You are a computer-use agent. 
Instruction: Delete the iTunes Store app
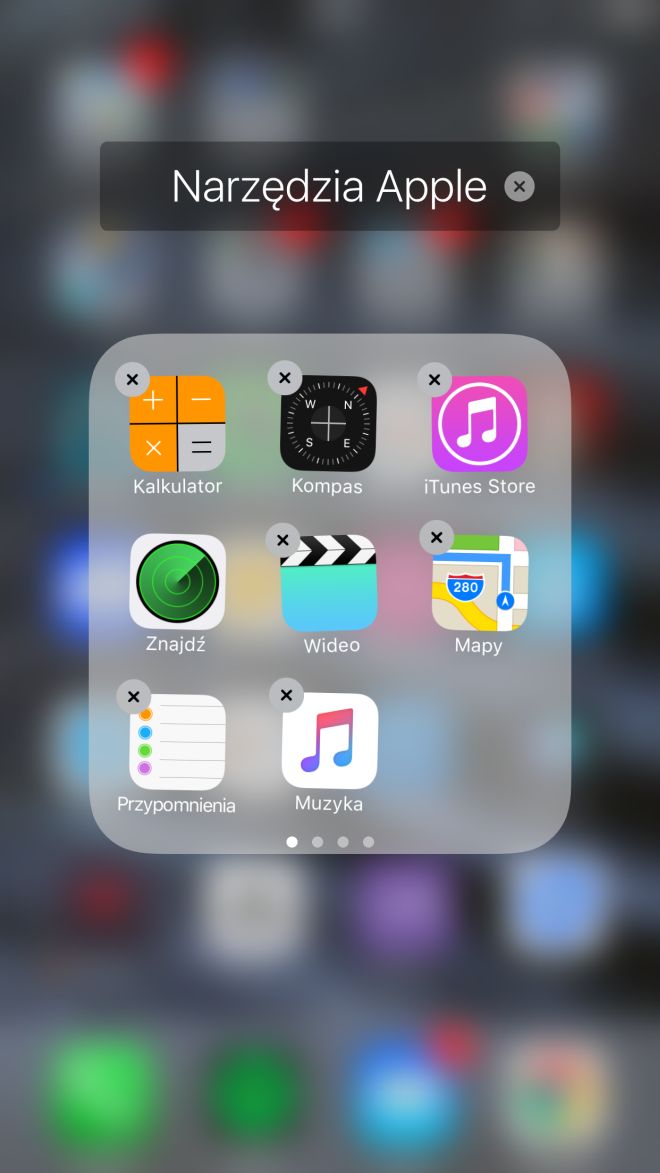pyautogui.click(x=434, y=379)
